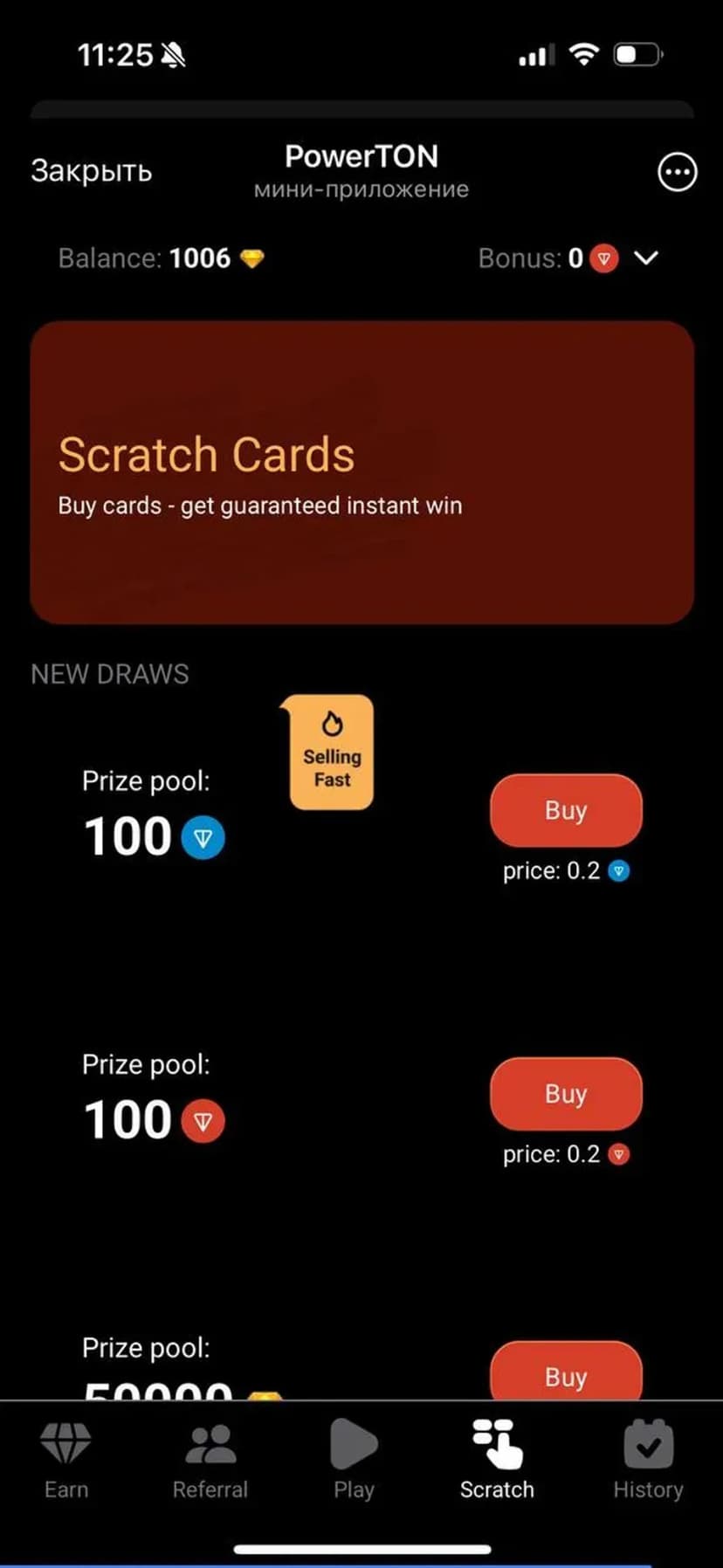Buy the red 100 prize pool card
This screenshot has width=723, height=1568.
click(x=566, y=1094)
